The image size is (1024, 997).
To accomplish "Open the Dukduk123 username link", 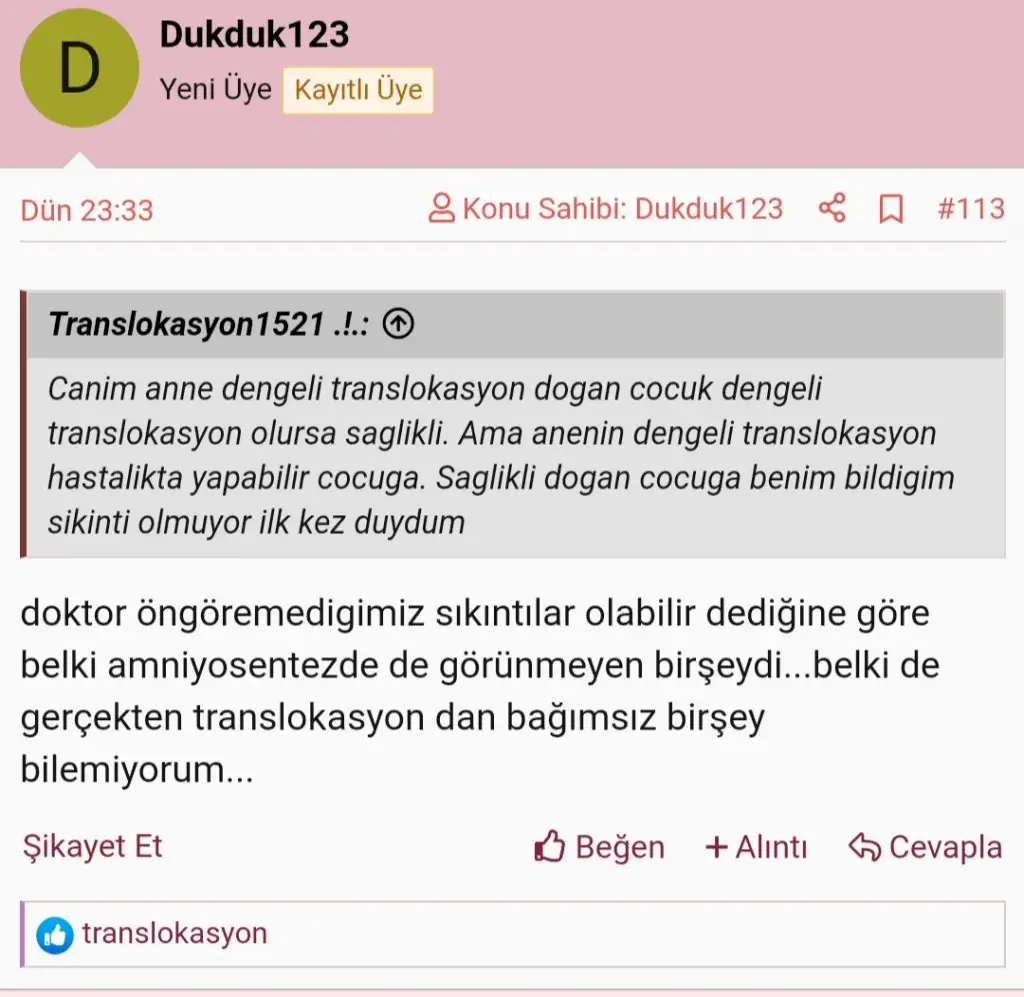I will click(254, 35).
